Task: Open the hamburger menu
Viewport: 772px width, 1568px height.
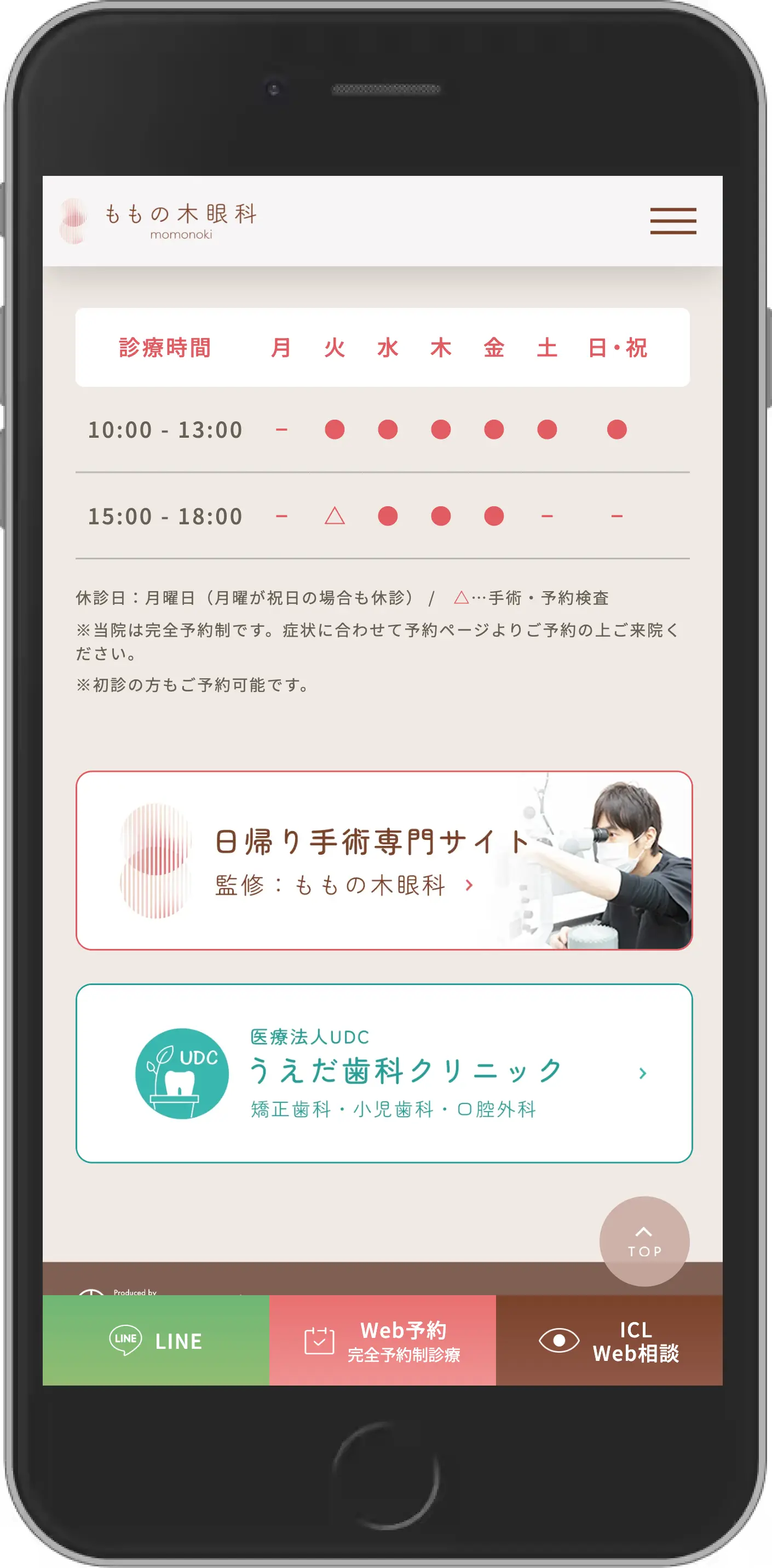Action: coord(673,221)
